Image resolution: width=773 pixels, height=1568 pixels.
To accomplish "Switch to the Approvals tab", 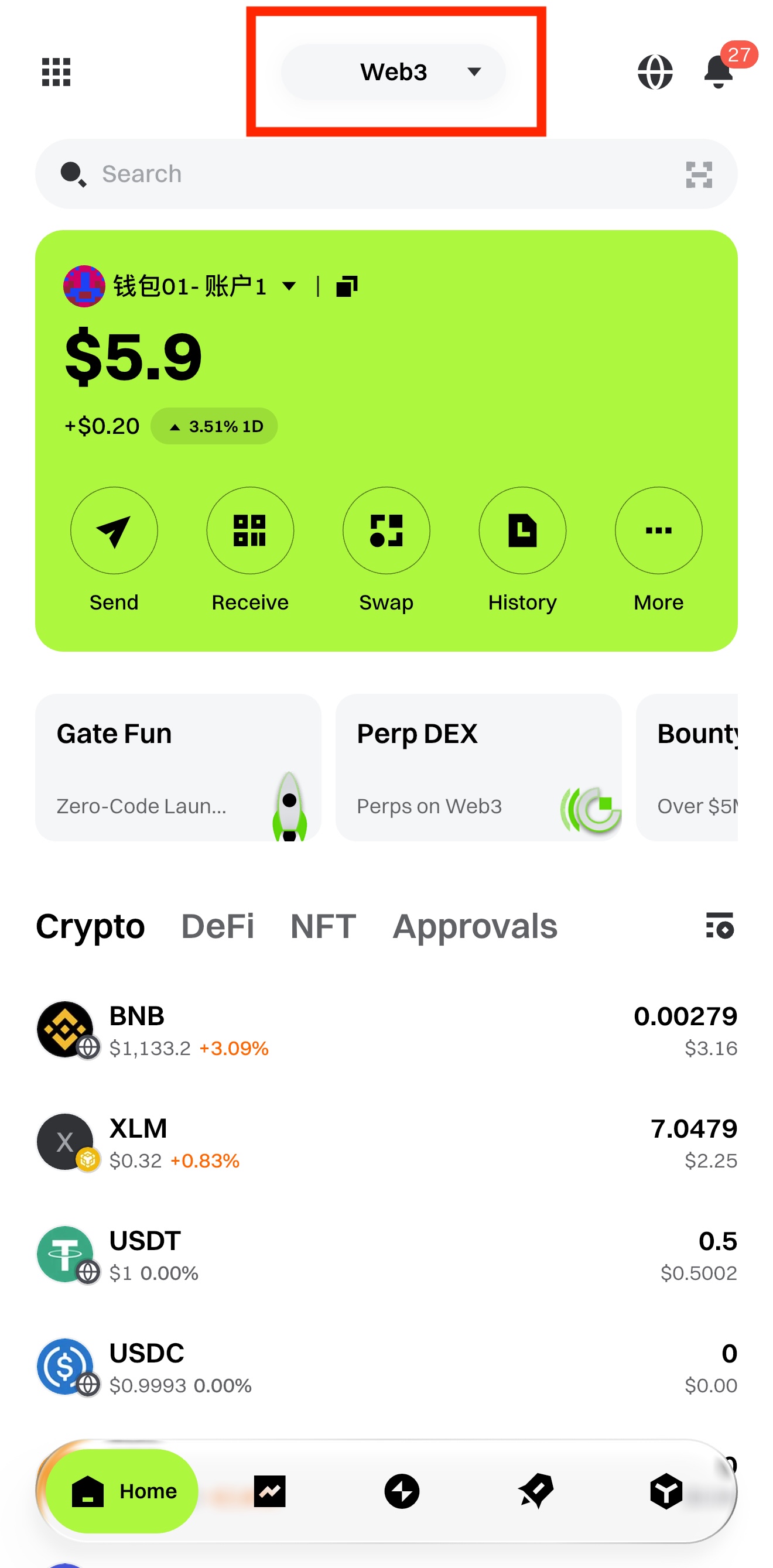I will (475, 926).
